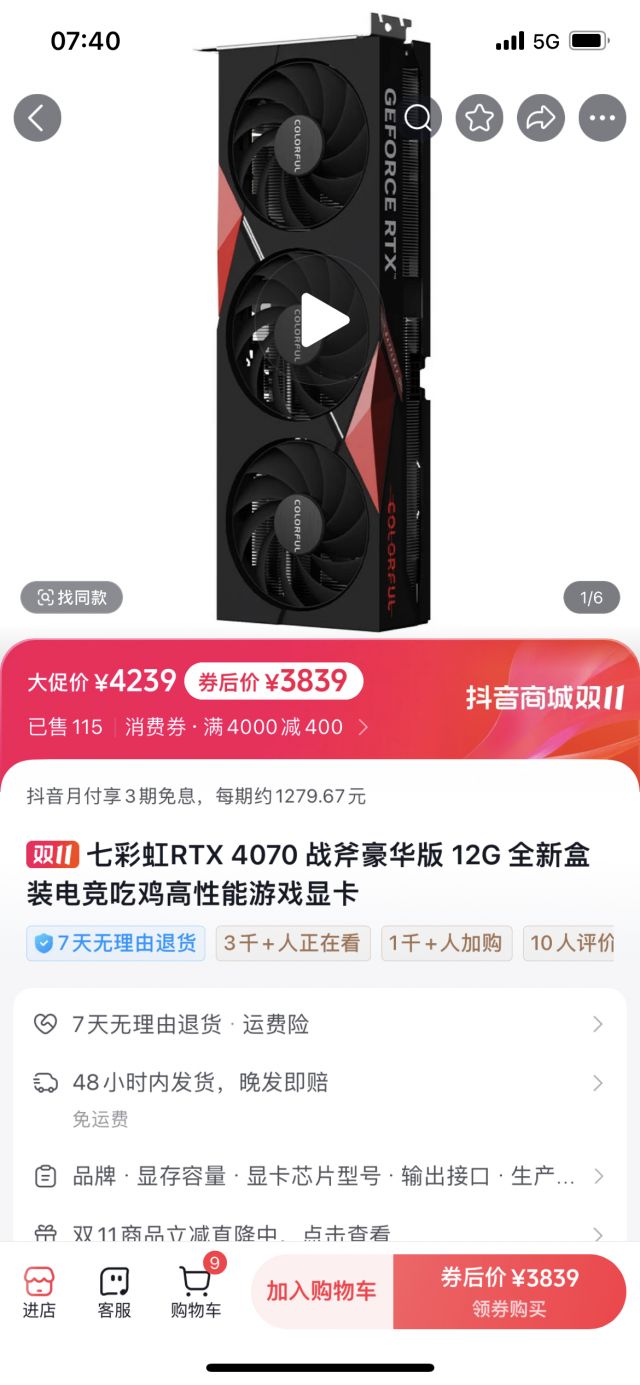This screenshot has height=1385, width=640.
Task: Share this graphics card listing
Action: [540, 118]
